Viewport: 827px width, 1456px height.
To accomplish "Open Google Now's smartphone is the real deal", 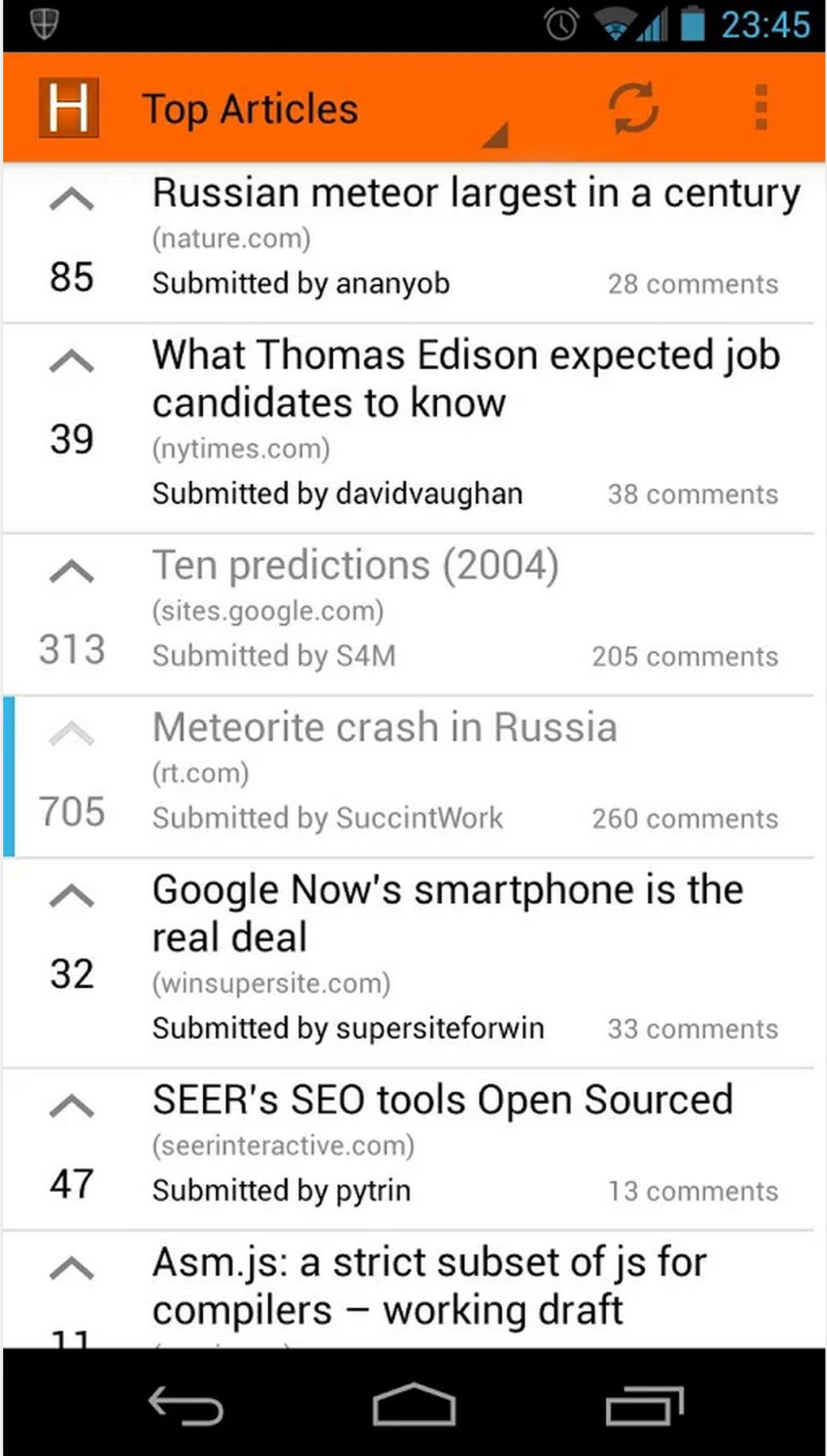I will tap(448, 913).
